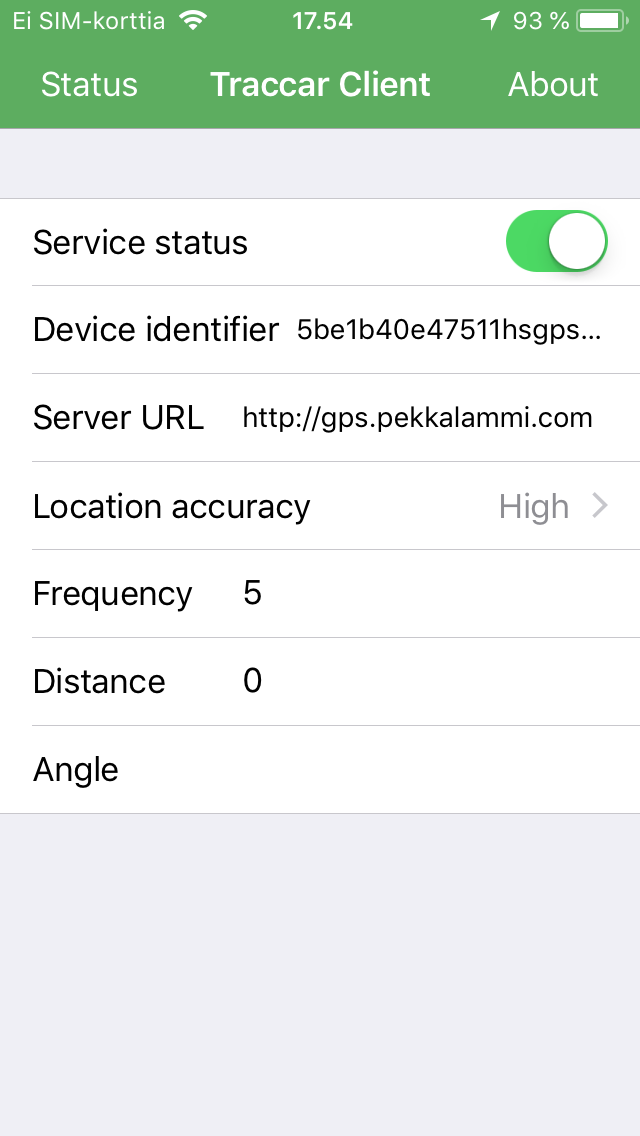This screenshot has width=640, height=1136.
Task: Edit the Distance value
Action: pos(420,682)
